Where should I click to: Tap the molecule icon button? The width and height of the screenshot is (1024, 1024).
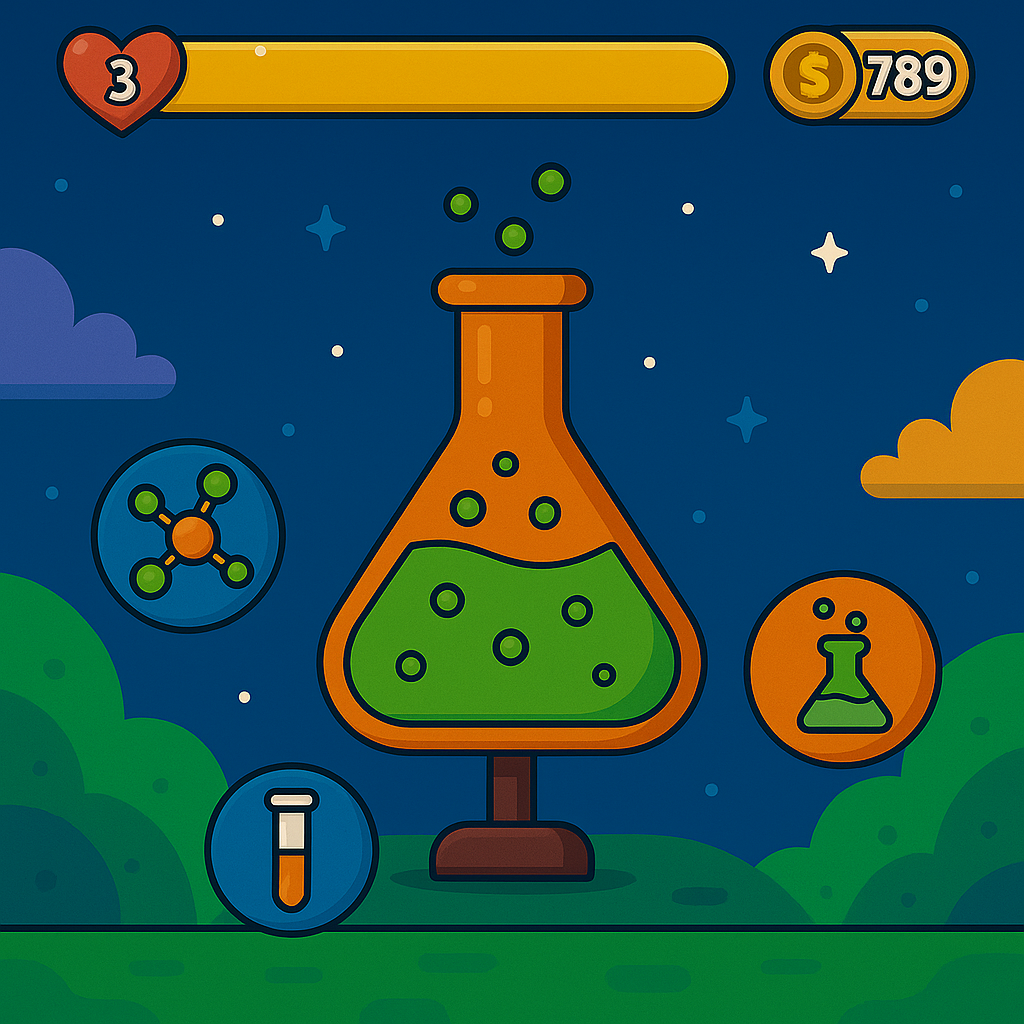click(x=188, y=535)
